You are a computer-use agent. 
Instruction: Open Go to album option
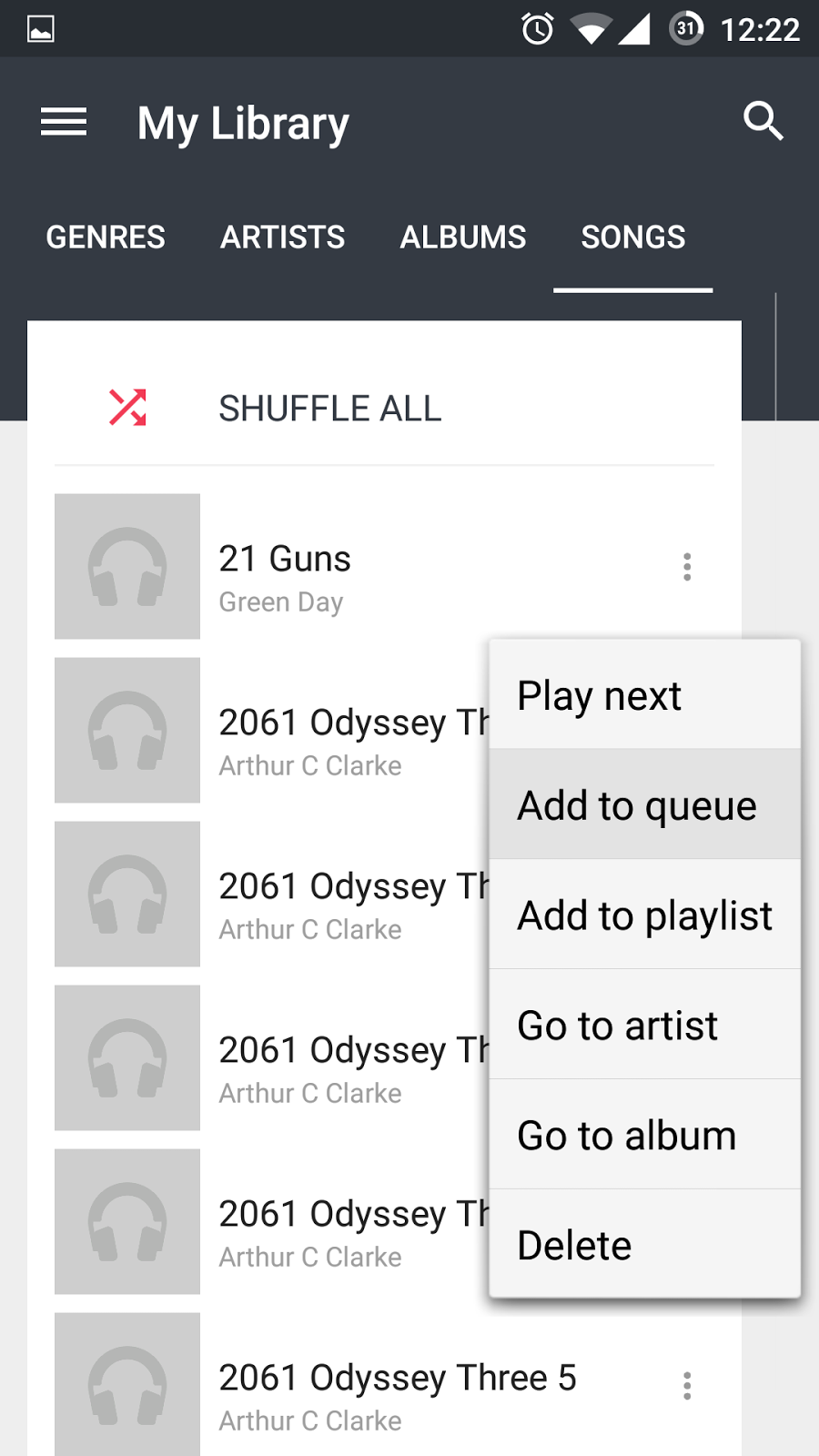(x=644, y=1136)
